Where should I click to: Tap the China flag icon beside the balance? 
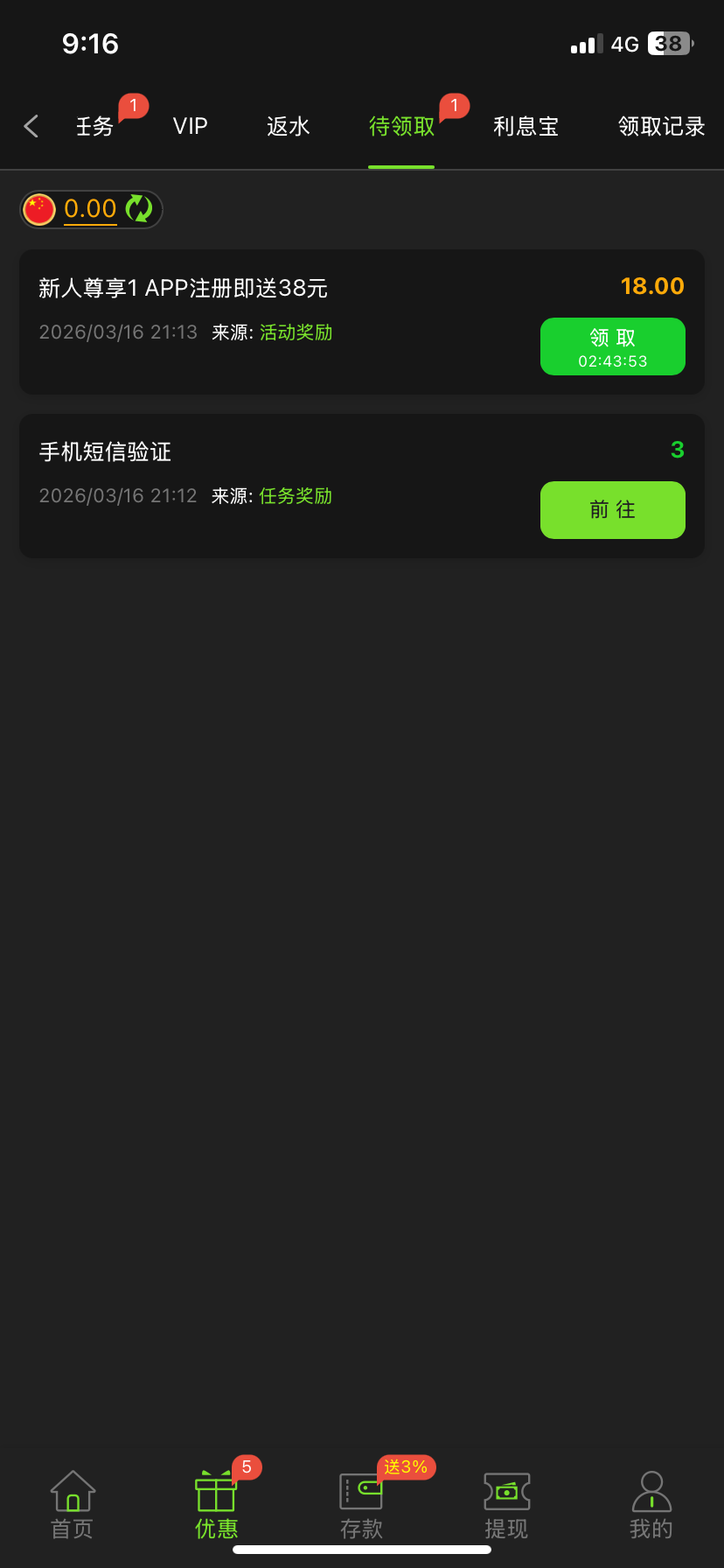point(38,209)
